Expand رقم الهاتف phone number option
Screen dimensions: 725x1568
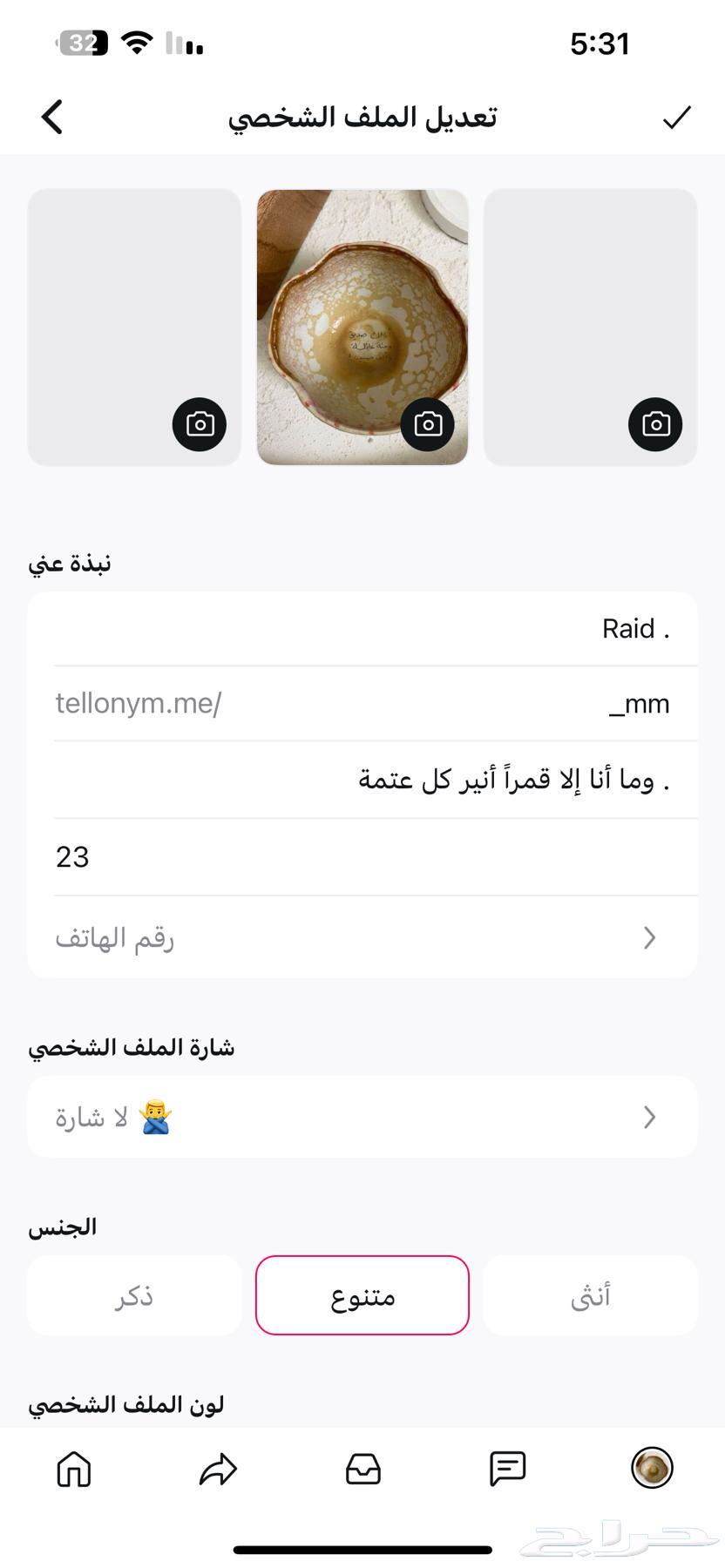click(362, 937)
